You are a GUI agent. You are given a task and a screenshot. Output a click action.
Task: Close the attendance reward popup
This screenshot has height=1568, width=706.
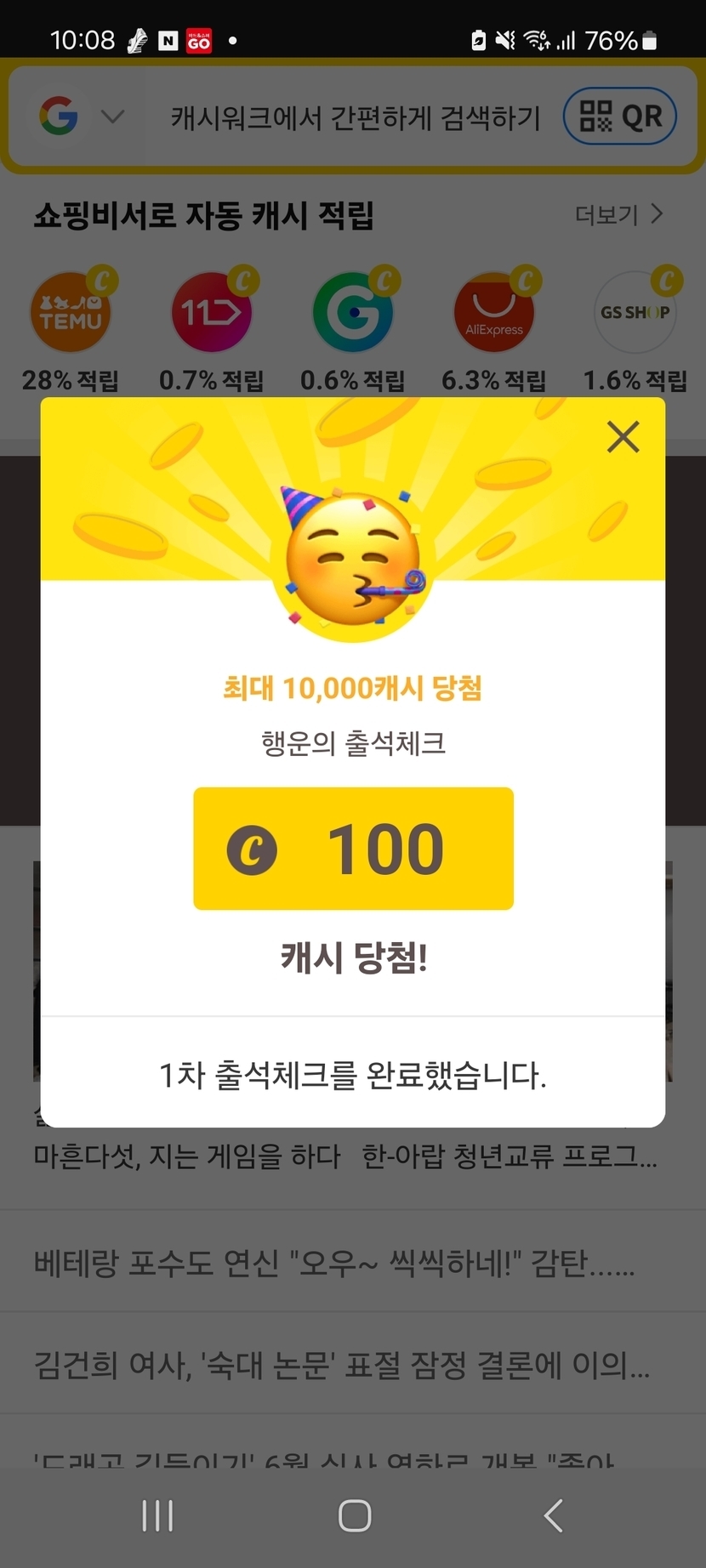[x=623, y=437]
